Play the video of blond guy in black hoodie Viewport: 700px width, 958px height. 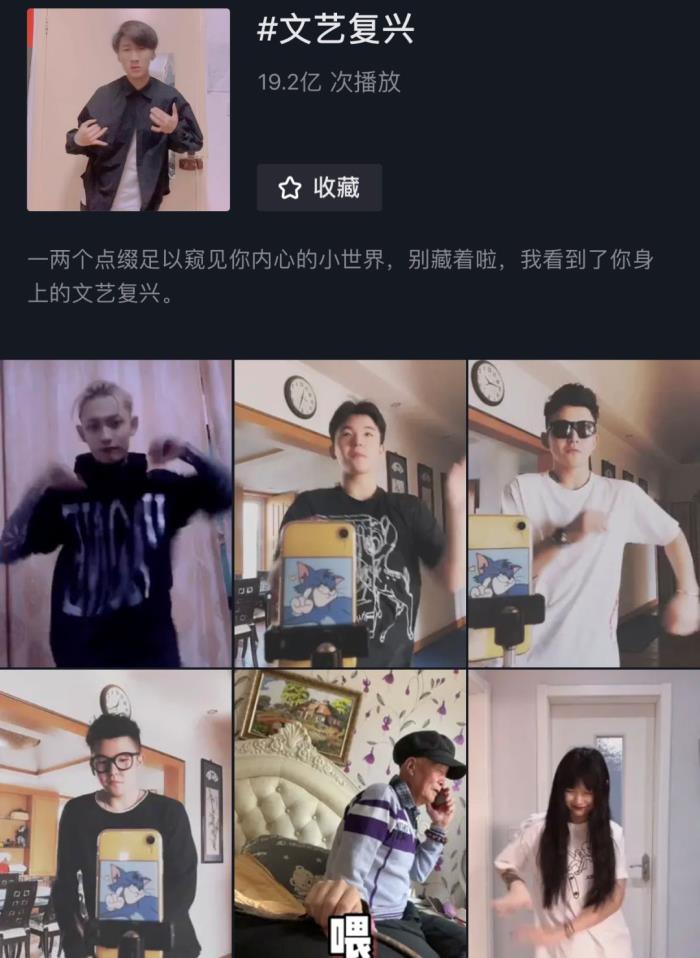(x=116, y=513)
